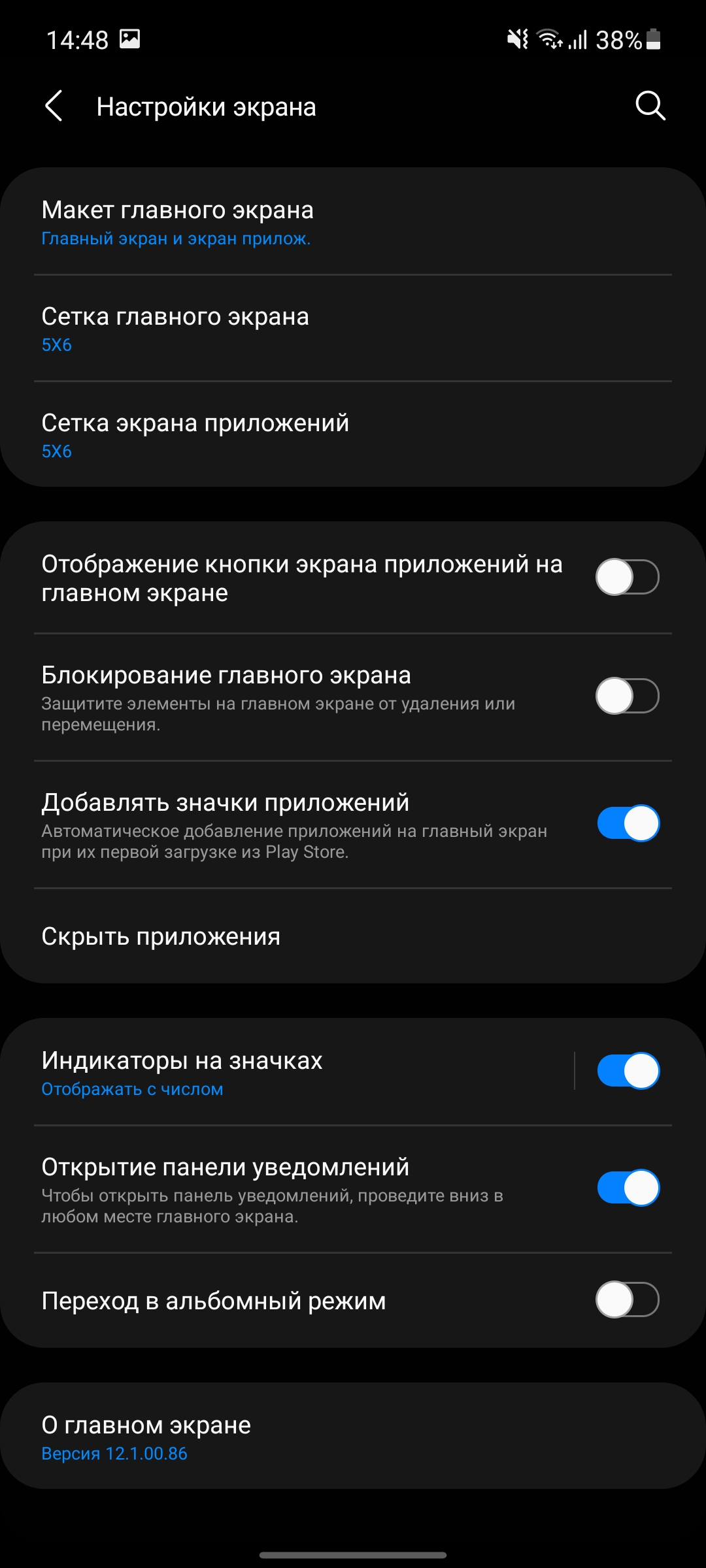Enable Переход в альбомный режим
The height and width of the screenshot is (1568, 706).
(x=627, y=1300)
